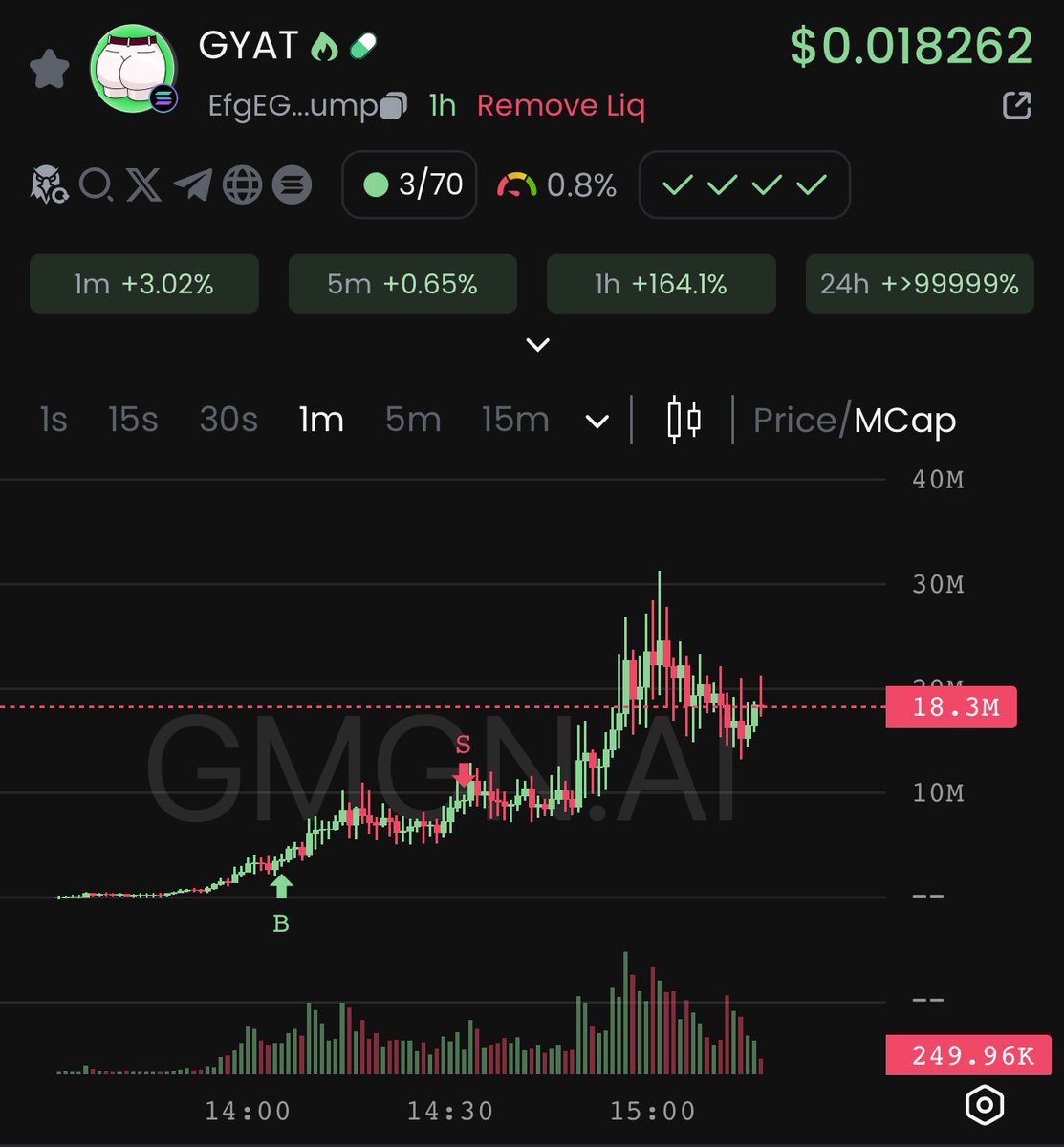Open GYAT in external link
Screen dimensions: 1064x1147
pyautogui.click(x=1017, y=105)
